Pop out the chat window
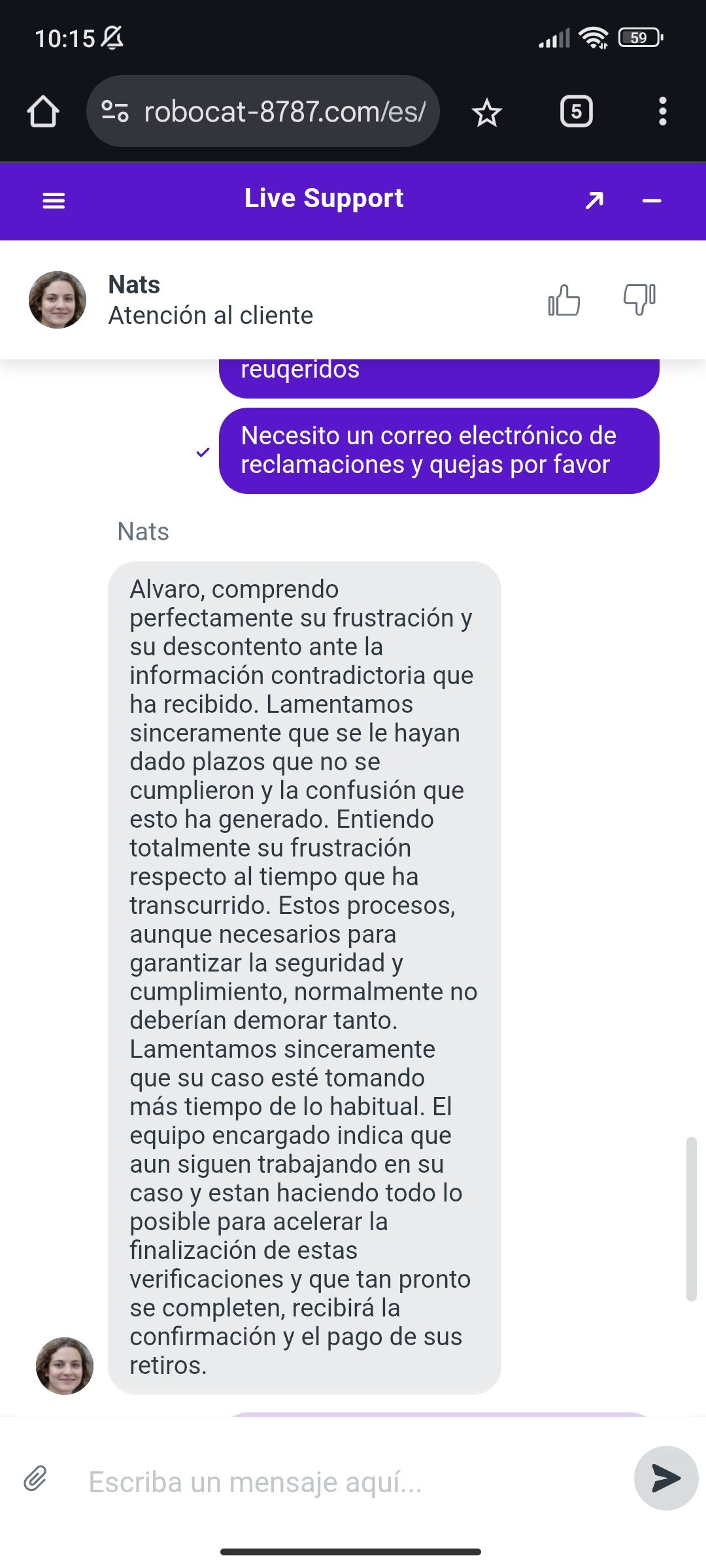Viewport: 706px width, 1568px height. click(x=594, y=201)
